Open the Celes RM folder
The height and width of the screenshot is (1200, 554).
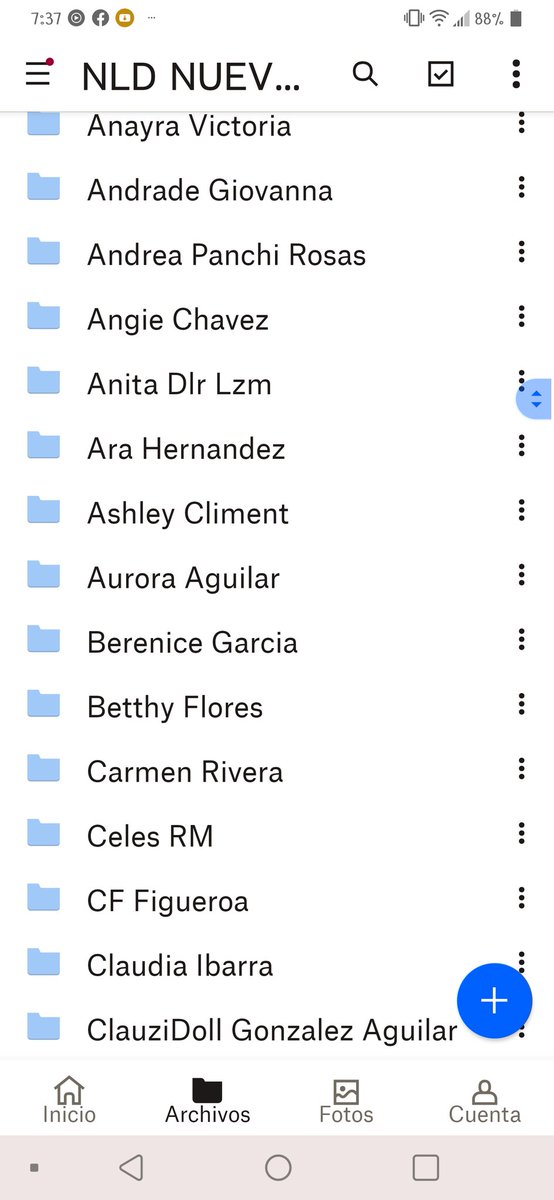coord(277,835)
